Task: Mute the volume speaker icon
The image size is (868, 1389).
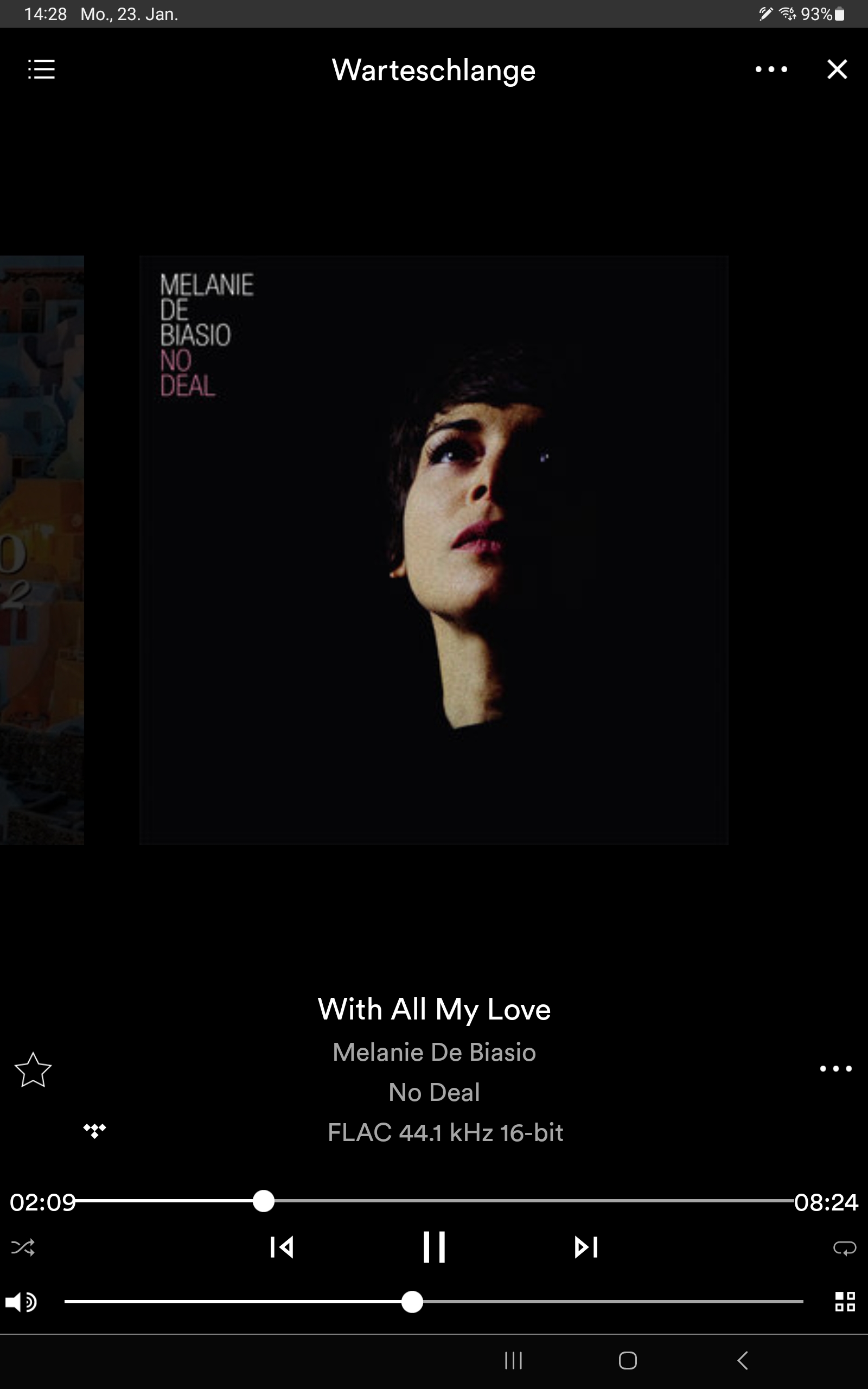Action: (x=21, y=1302)
